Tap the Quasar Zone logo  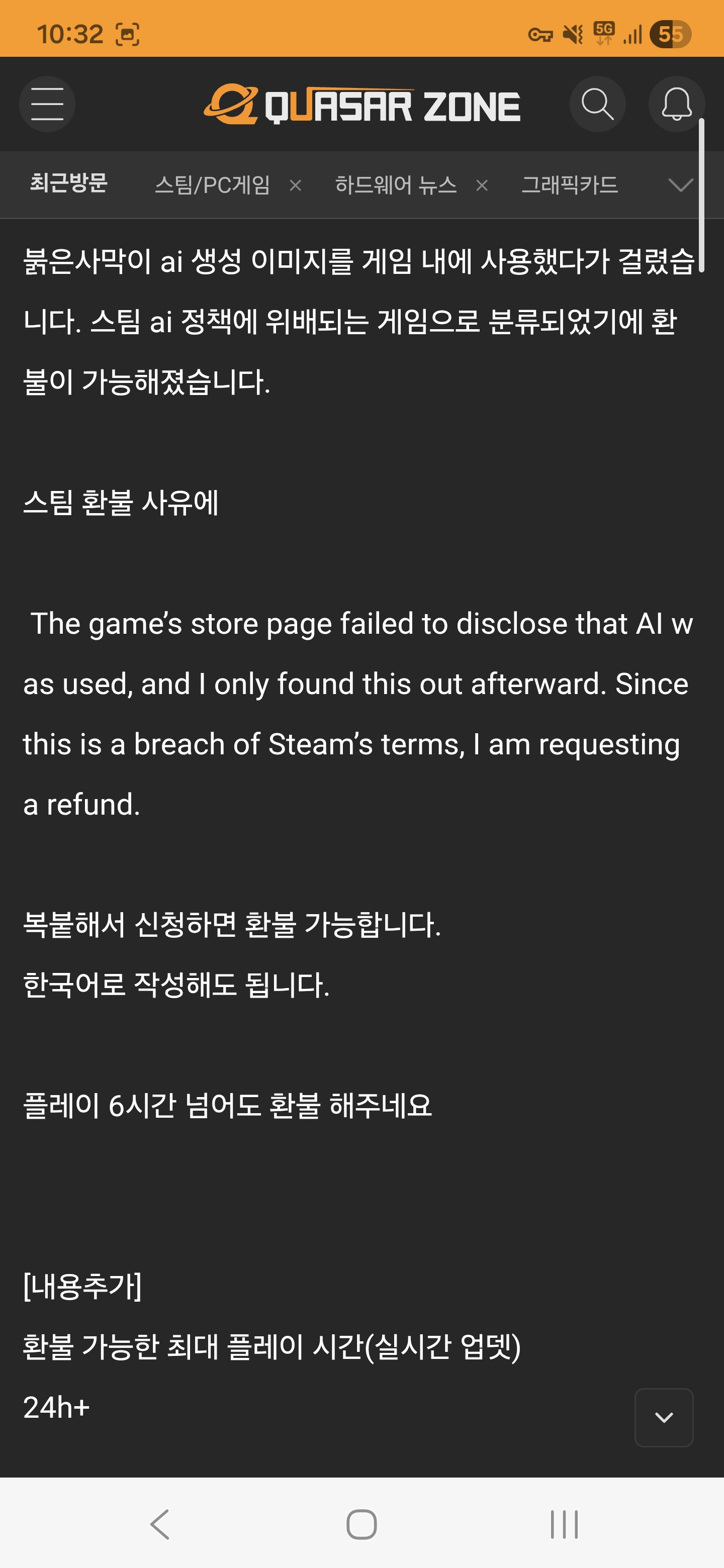pyautogui.click(x=363, y=105)
